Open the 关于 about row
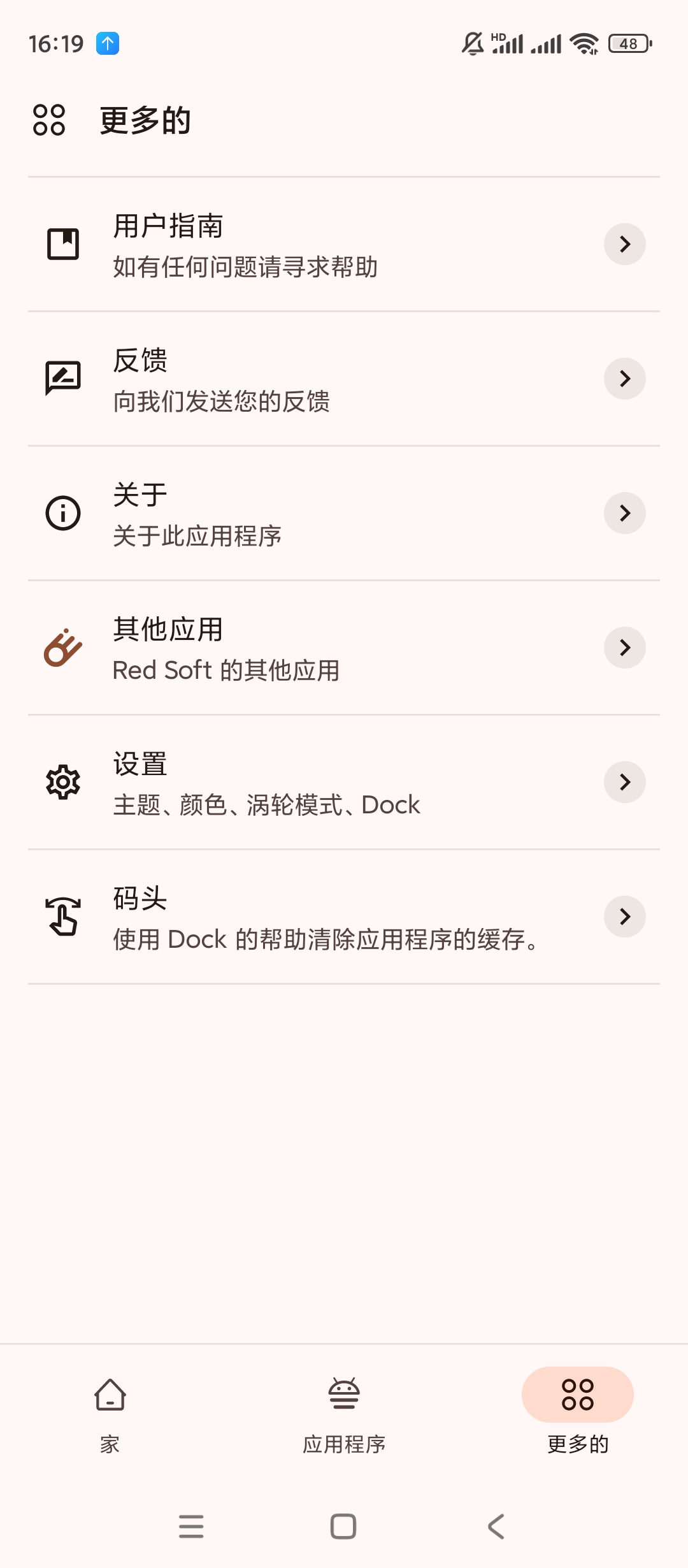The image size is (688, 1568). coord(344,514)
